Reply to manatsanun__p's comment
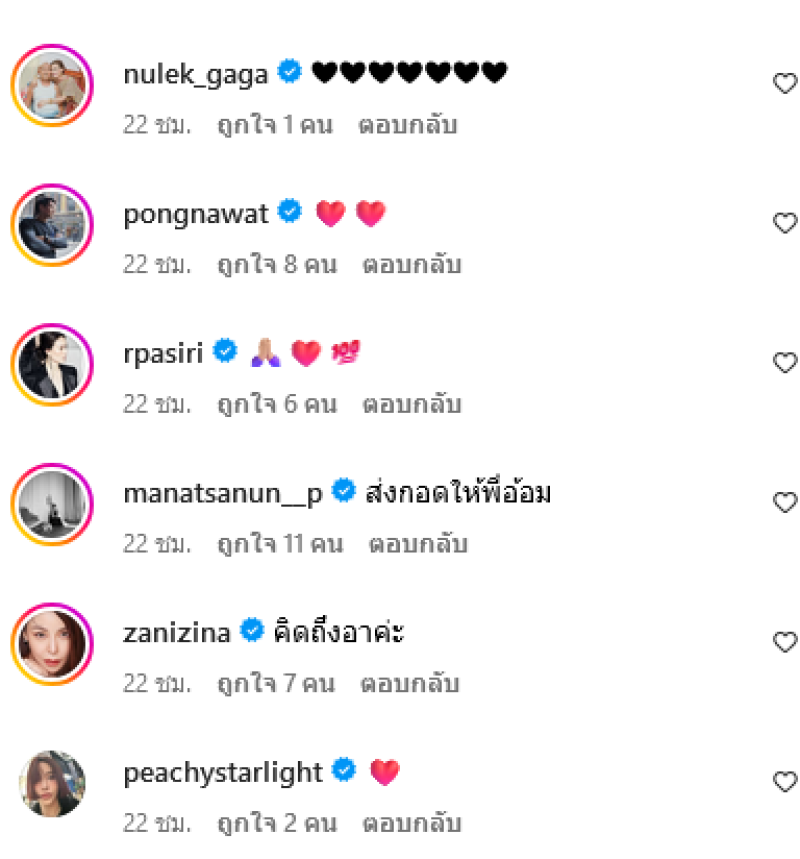Screen dimensions: 800x859 tap(418, 545)
